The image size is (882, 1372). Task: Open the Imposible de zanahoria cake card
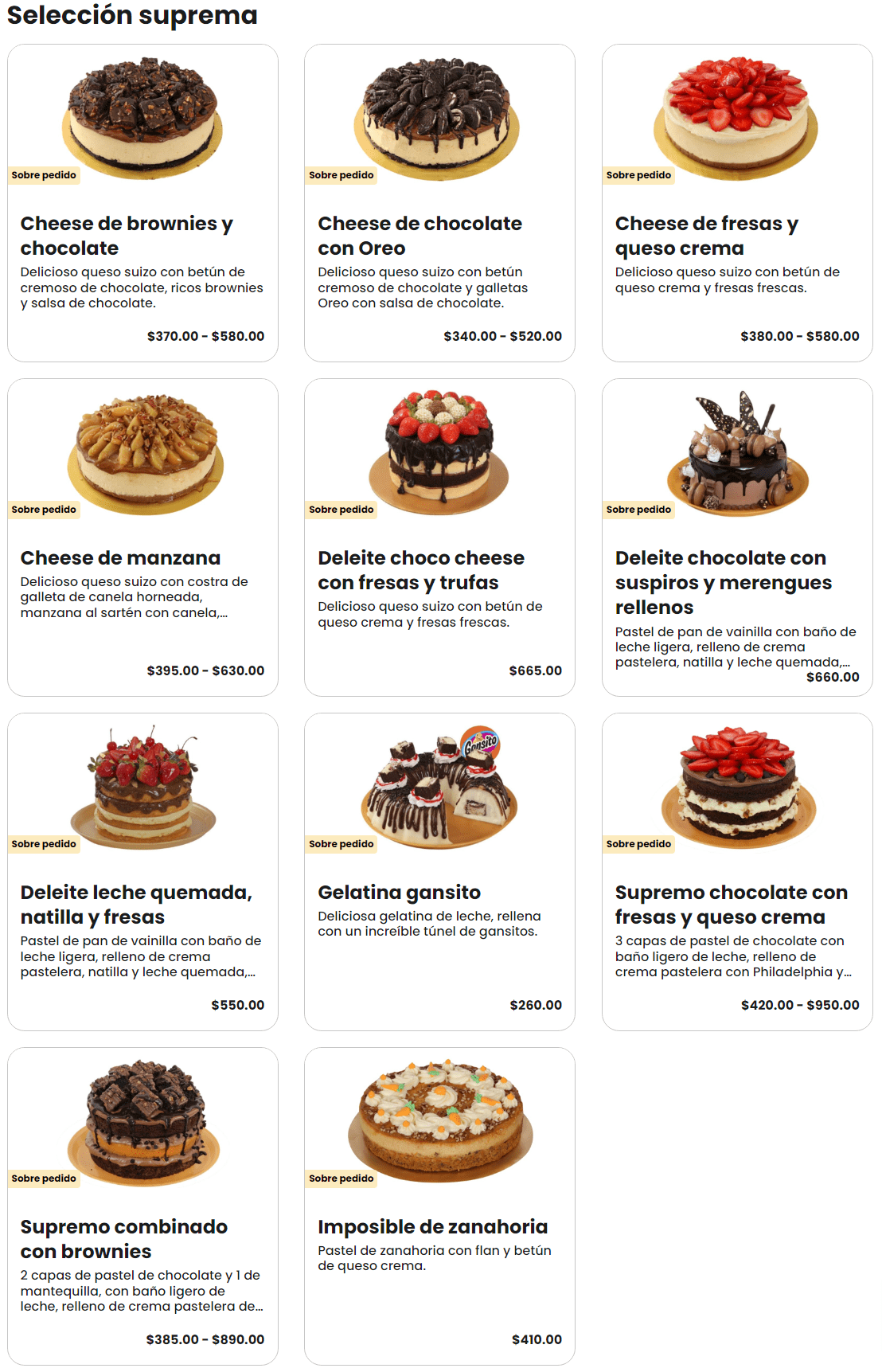tap(439, 1206)
